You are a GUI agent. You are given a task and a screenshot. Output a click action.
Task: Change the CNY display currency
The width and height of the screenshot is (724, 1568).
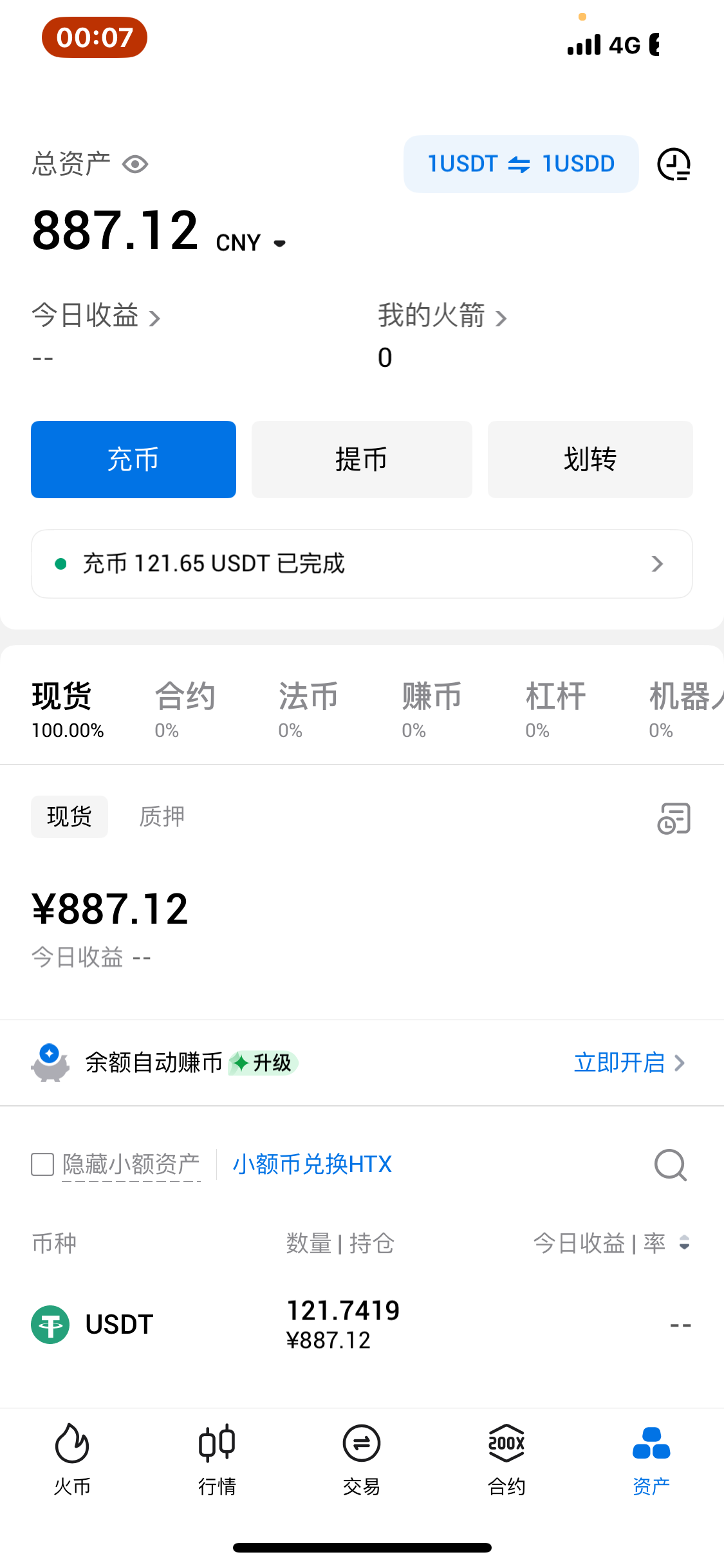(x=251, y=243)
